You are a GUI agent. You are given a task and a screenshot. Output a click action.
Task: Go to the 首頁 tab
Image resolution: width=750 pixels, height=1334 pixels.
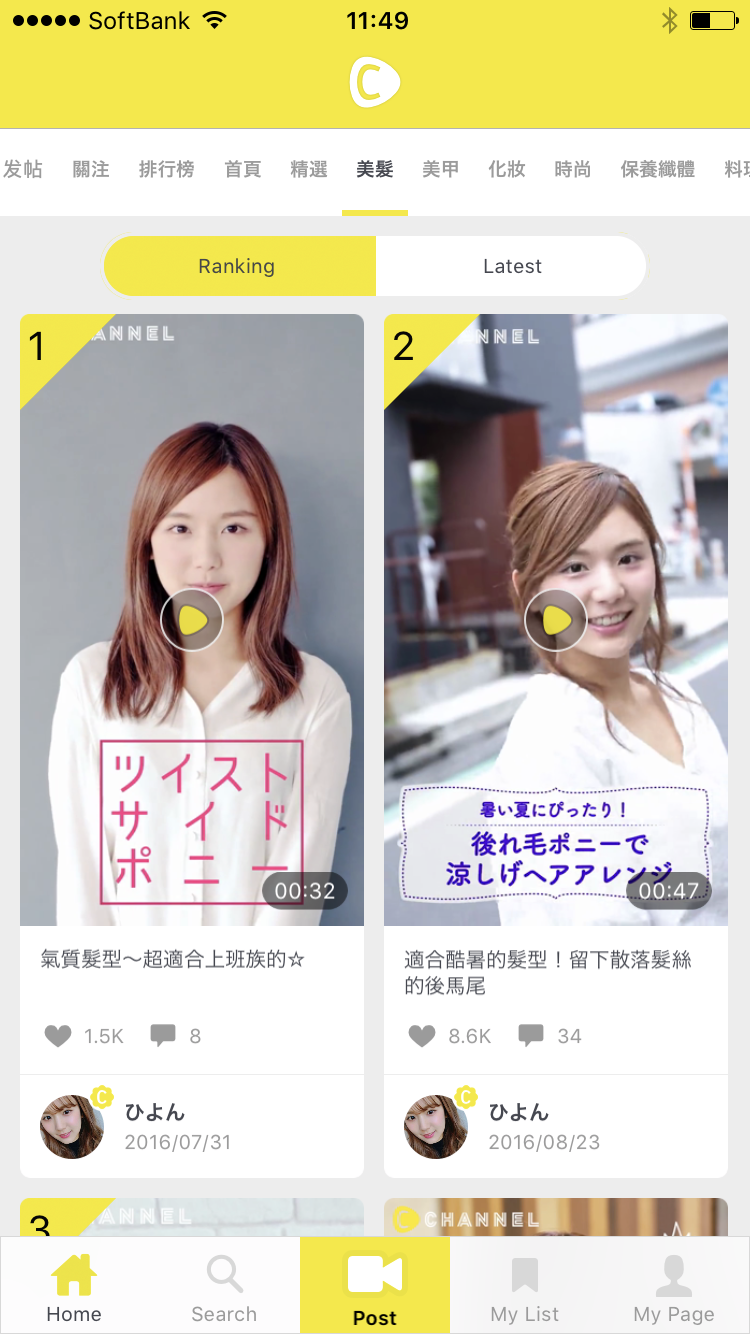pos(242,170)
